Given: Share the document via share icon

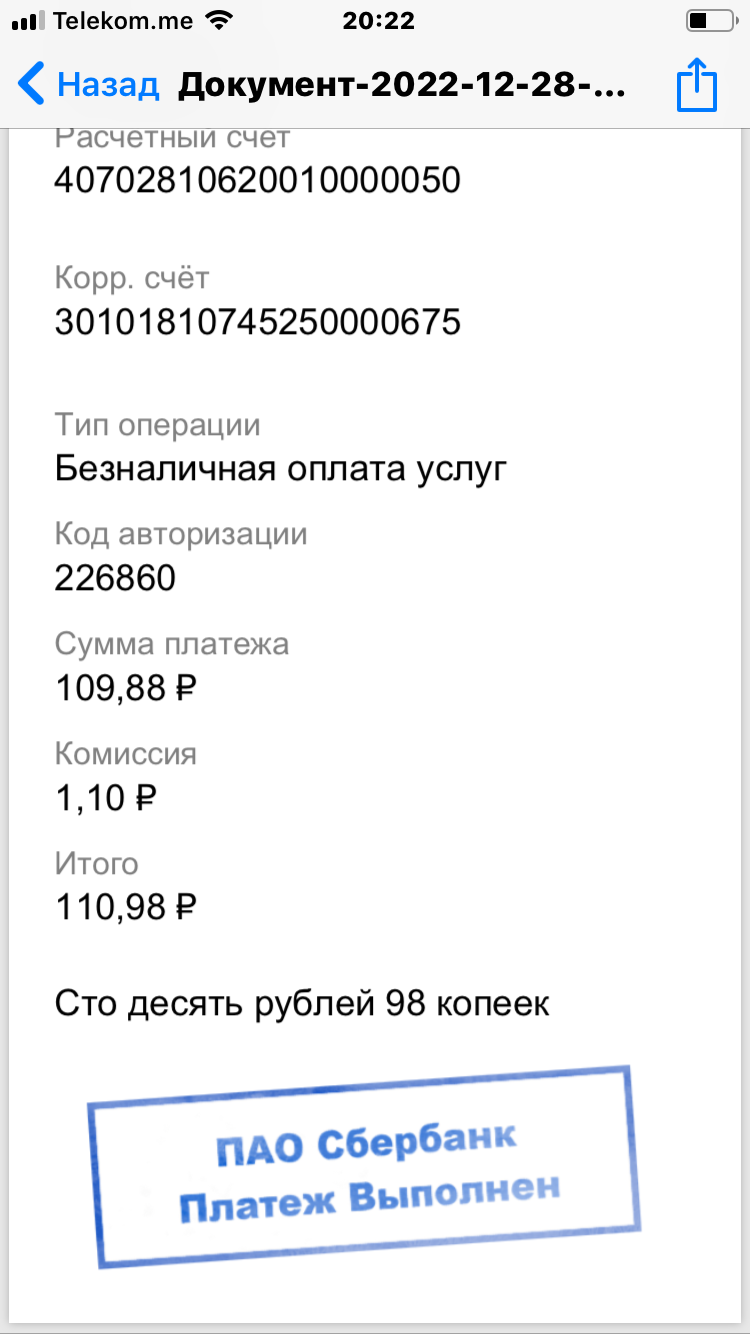Looking at the screenshot, I should click(697, 85).
